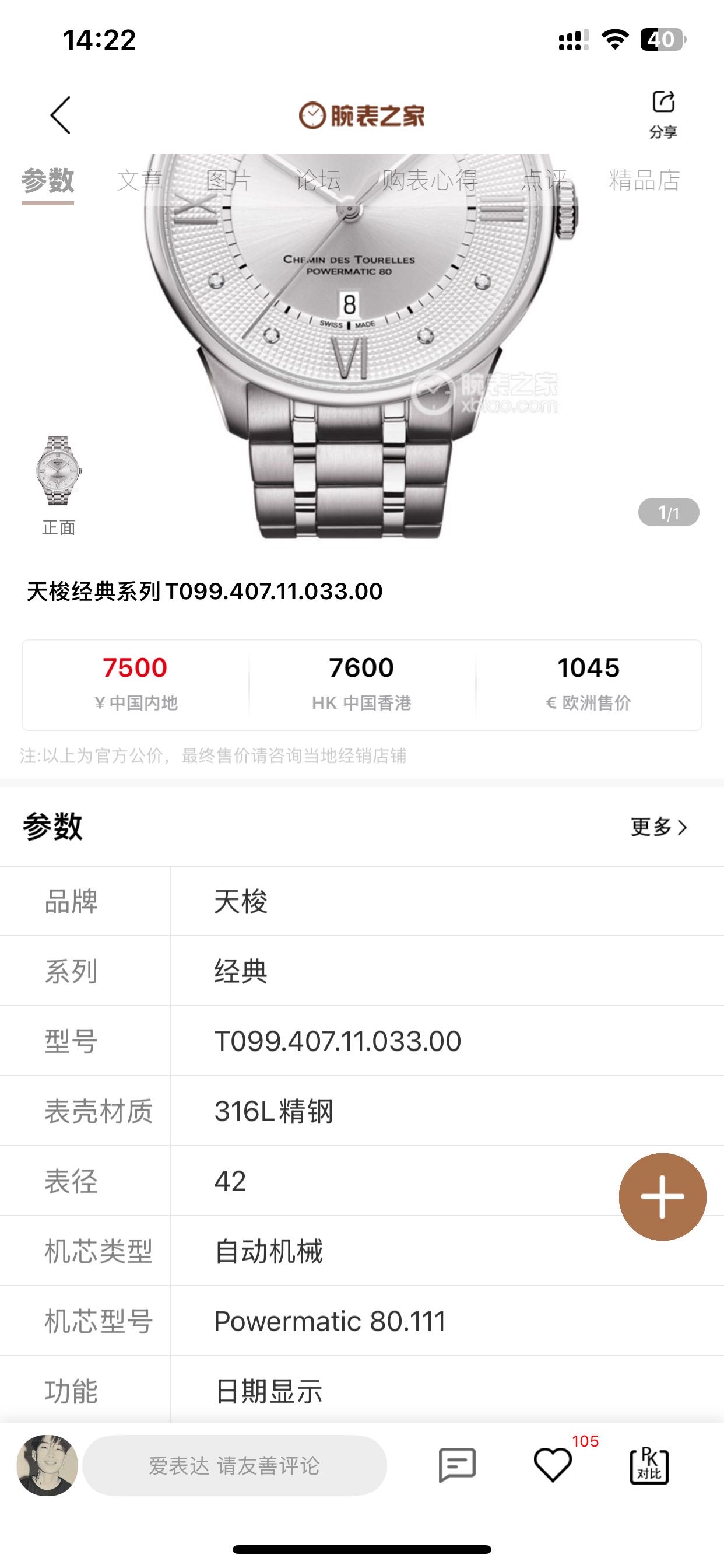724x1568 pixels.
Task: Tap the 请友善评论 comment field
Action: click(234, 1465)
